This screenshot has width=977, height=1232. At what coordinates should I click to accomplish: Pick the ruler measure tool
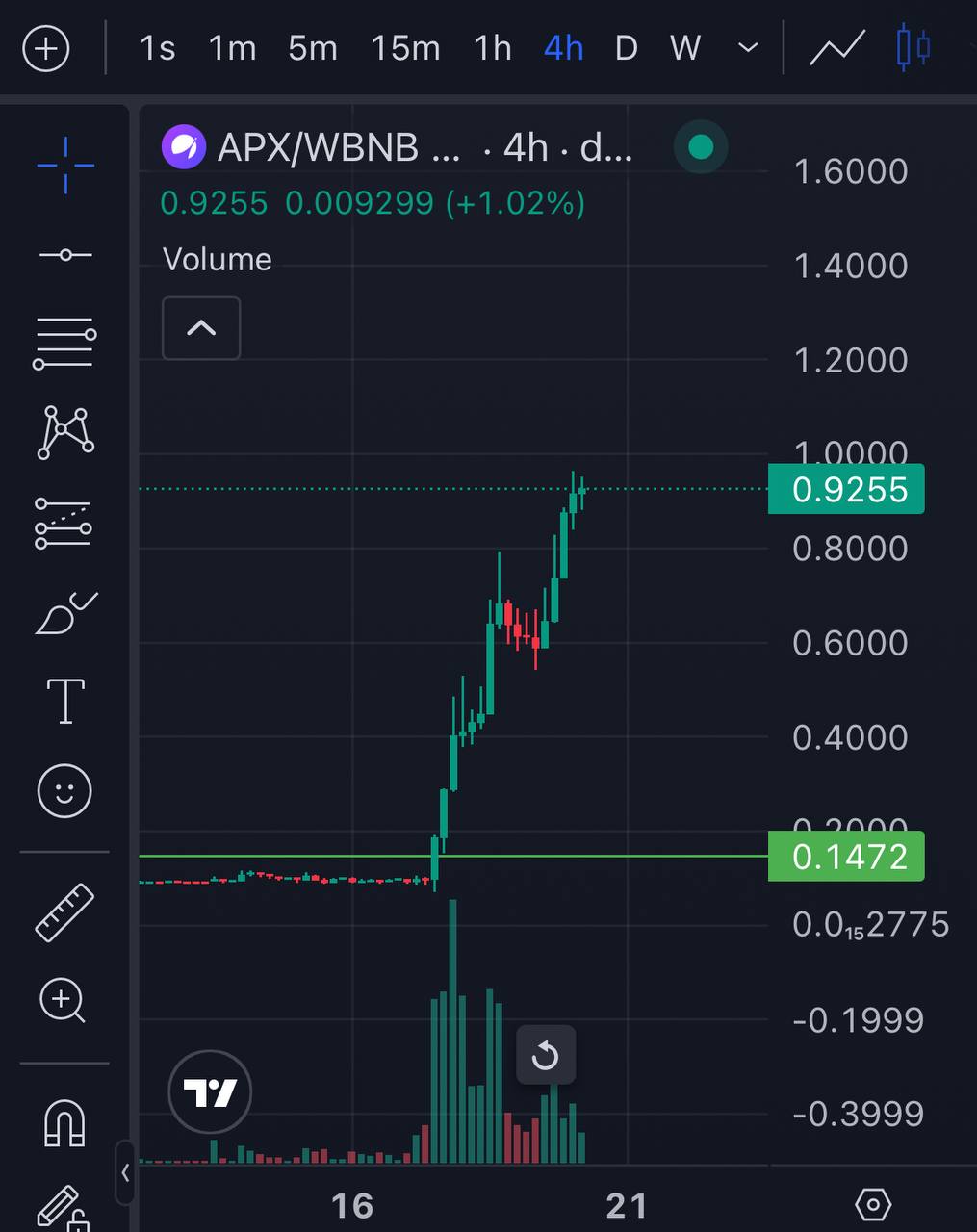[65, 911]
